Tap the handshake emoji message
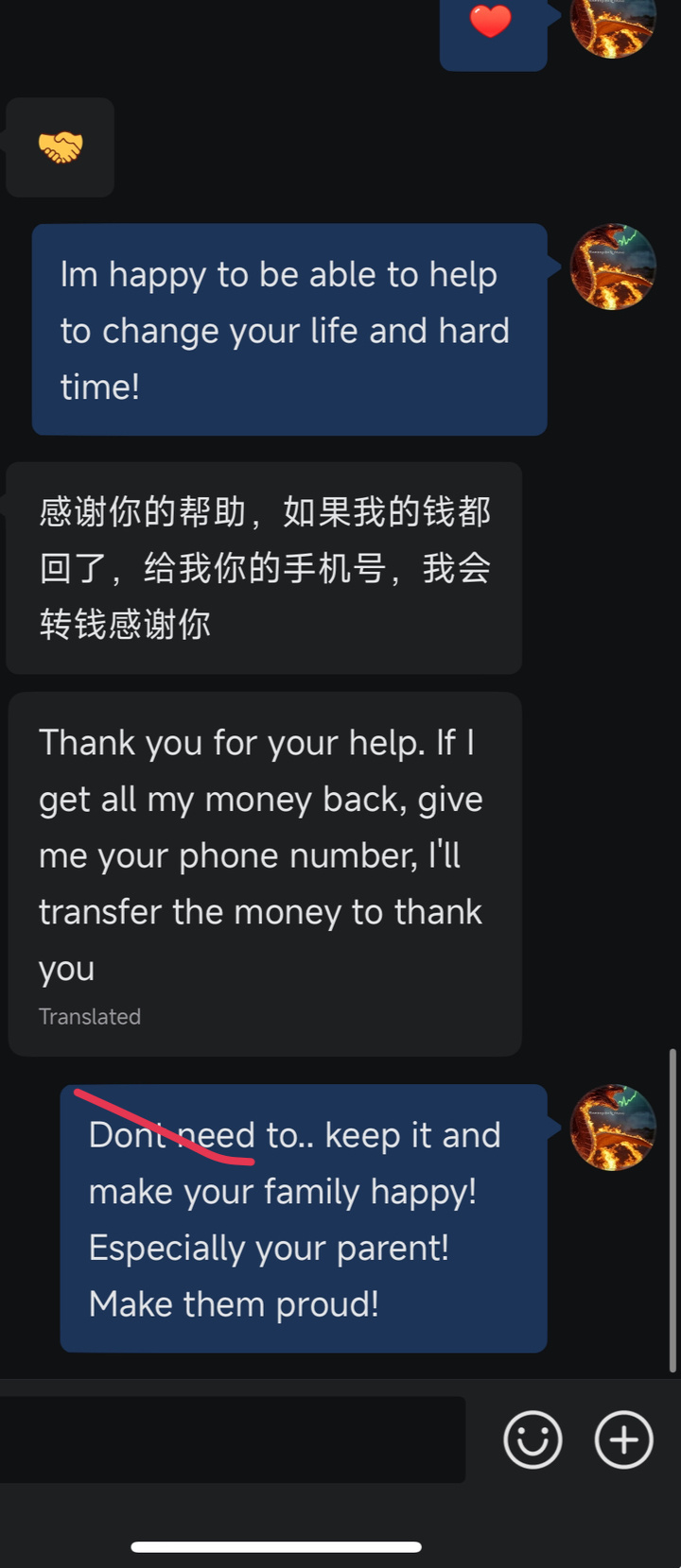 [x=60, y=147]
